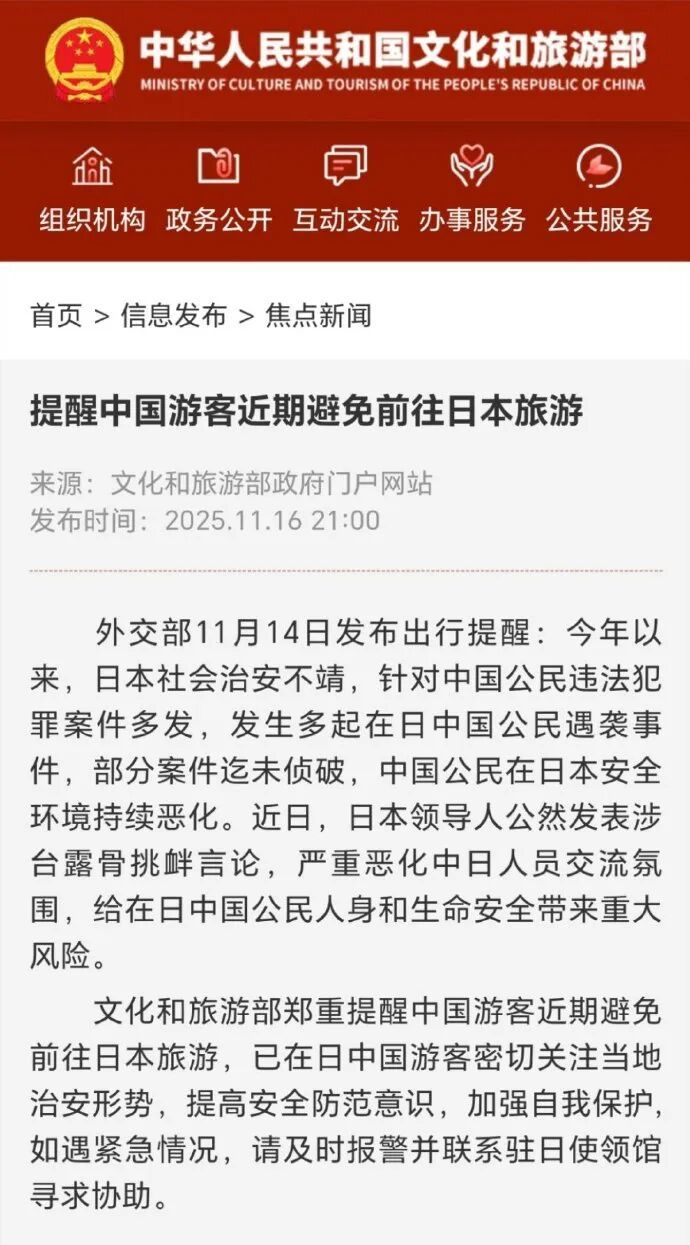Go to 焦点新闻 breadcrumb link

[318, 316]
